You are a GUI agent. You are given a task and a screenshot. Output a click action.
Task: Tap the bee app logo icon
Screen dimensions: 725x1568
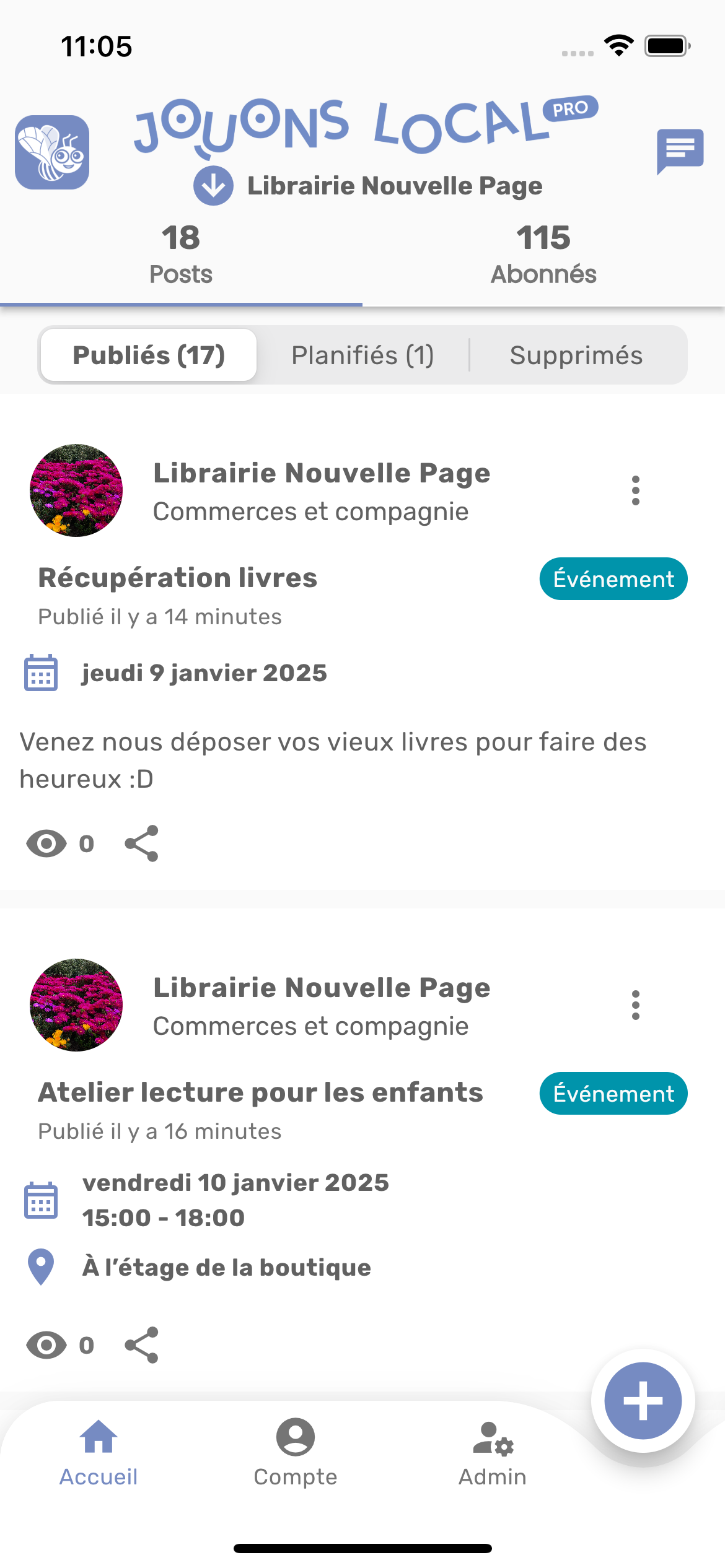[52, 152]
